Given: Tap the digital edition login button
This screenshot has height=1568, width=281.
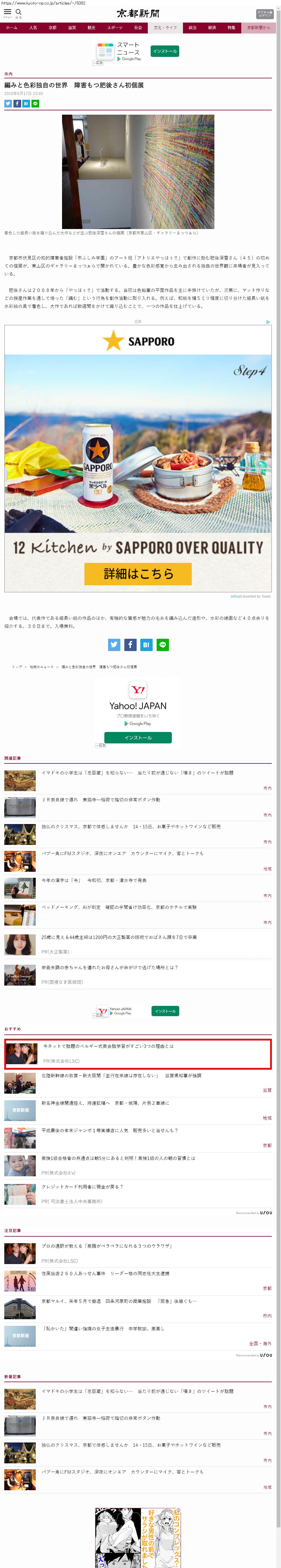Looking at the screenshot, I should tap(265, 14).
